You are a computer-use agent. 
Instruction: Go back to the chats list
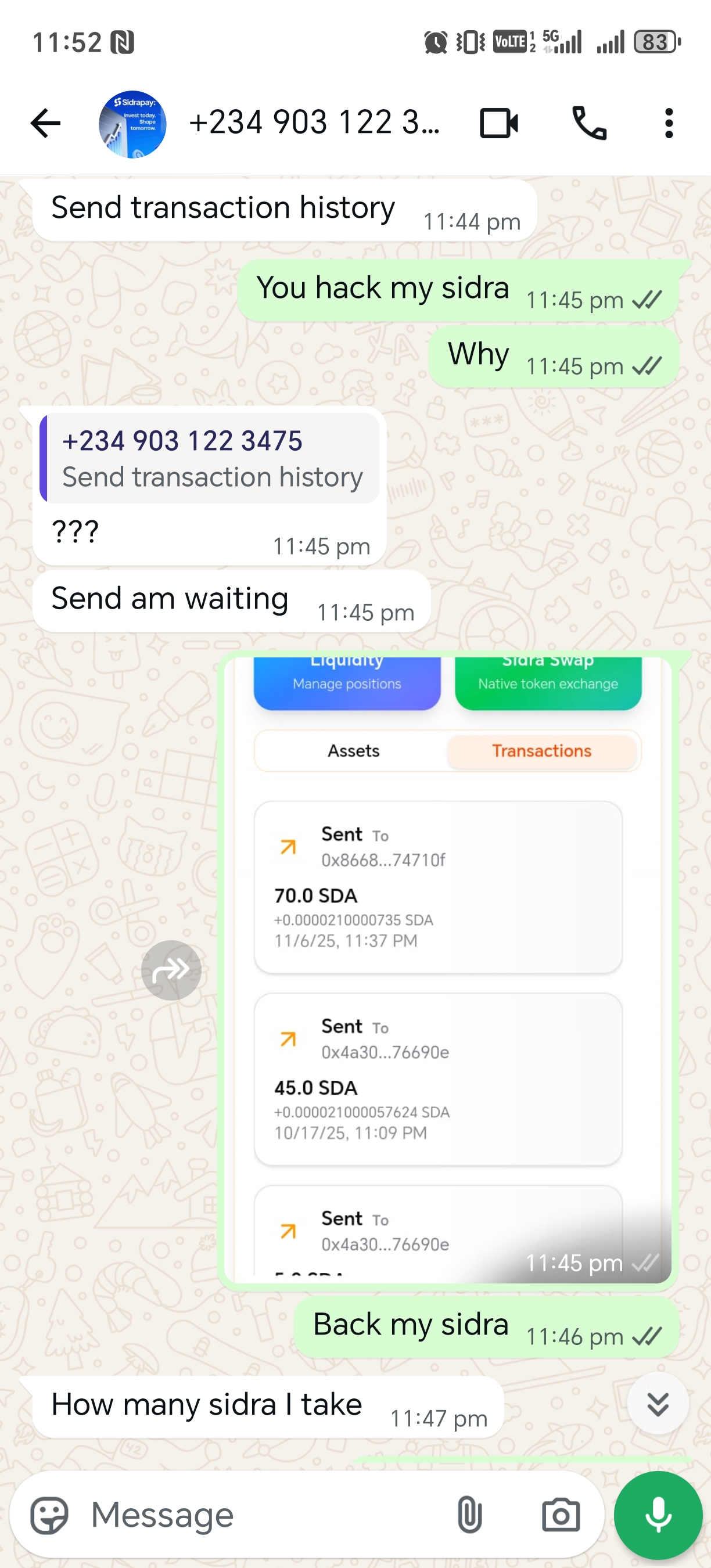click(46, 124)
